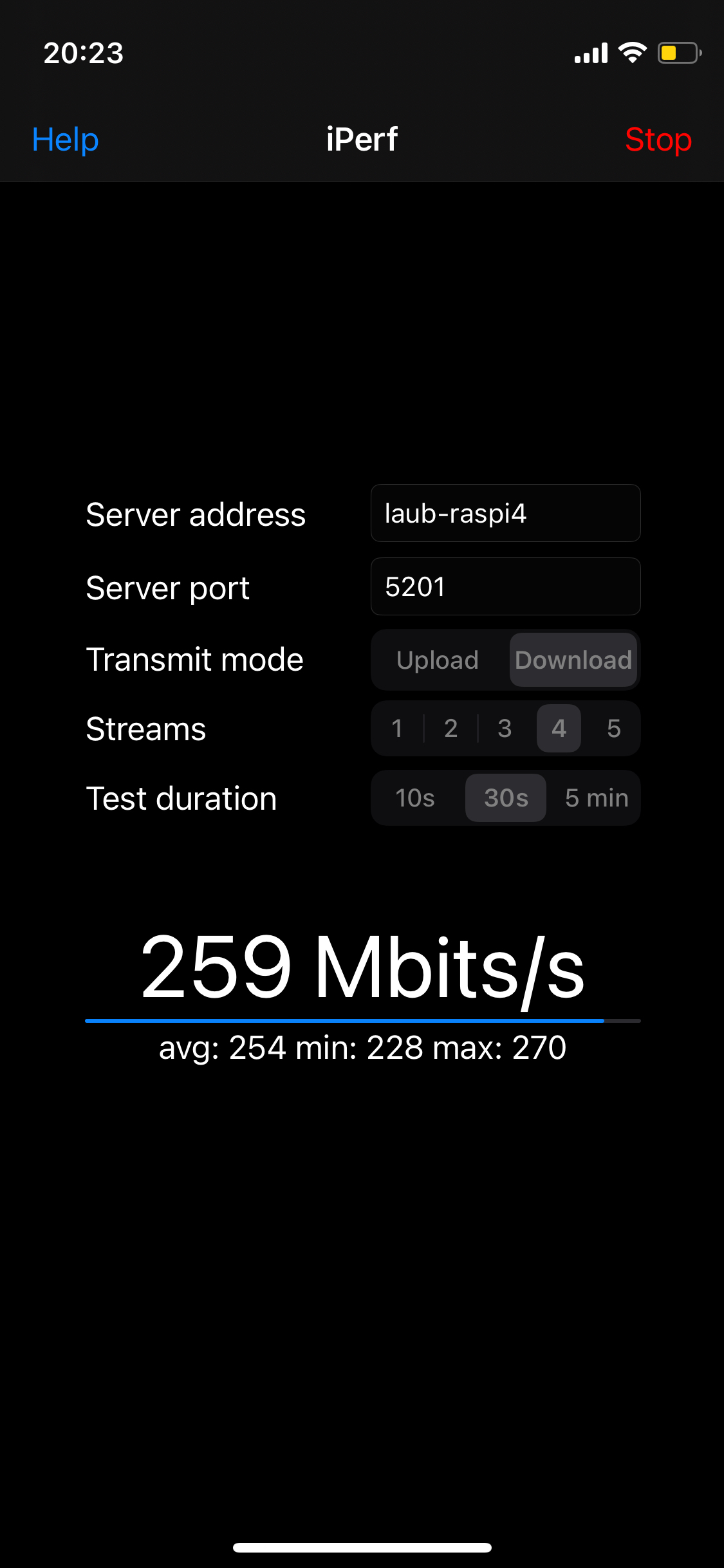This screenshot has height=1568, width=724.
Task: Open the Help page
Action: [x=65, y=140]
